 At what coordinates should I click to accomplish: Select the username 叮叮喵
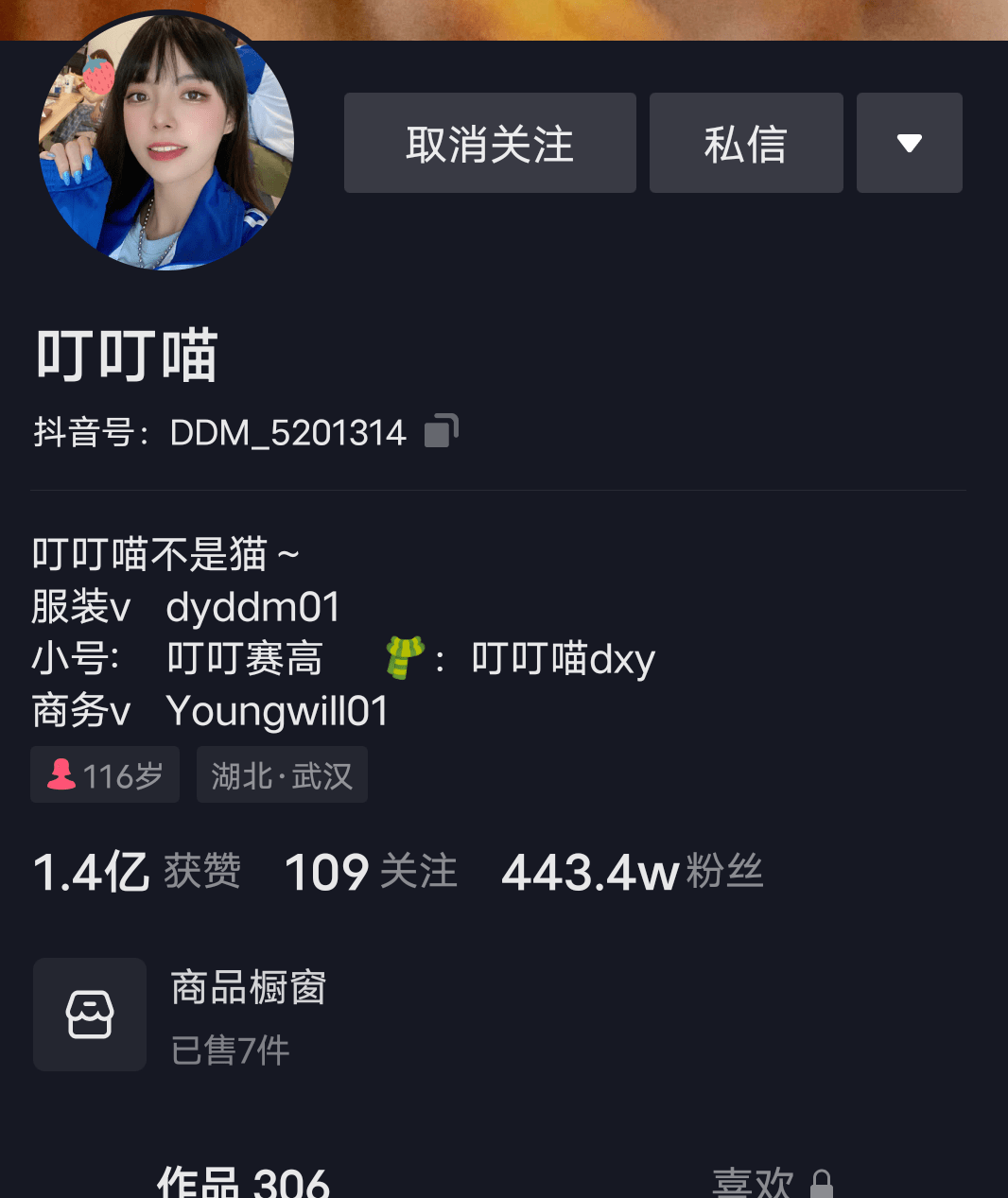(x=125, y=355)
